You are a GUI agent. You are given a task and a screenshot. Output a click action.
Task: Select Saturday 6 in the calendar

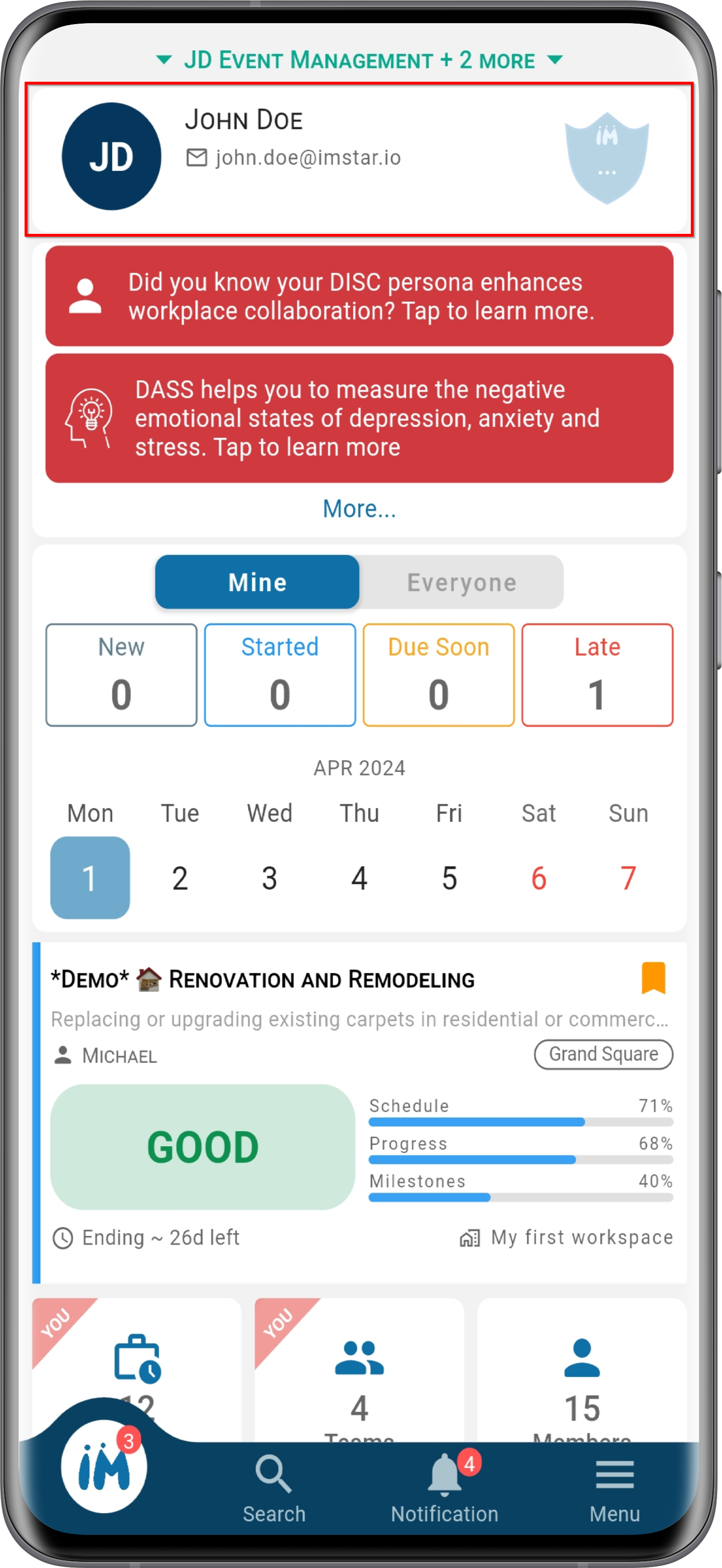[x=539, y=878]
